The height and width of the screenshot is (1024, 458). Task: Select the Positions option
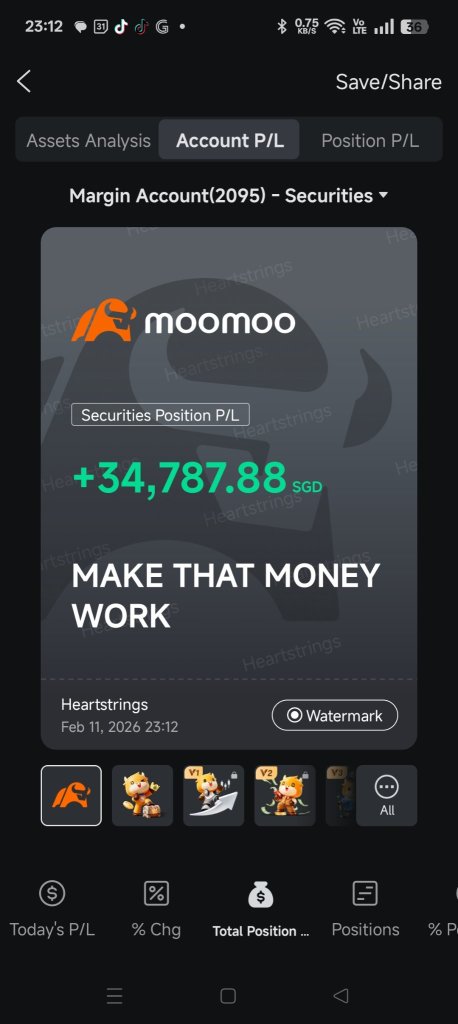click(365, 909)
